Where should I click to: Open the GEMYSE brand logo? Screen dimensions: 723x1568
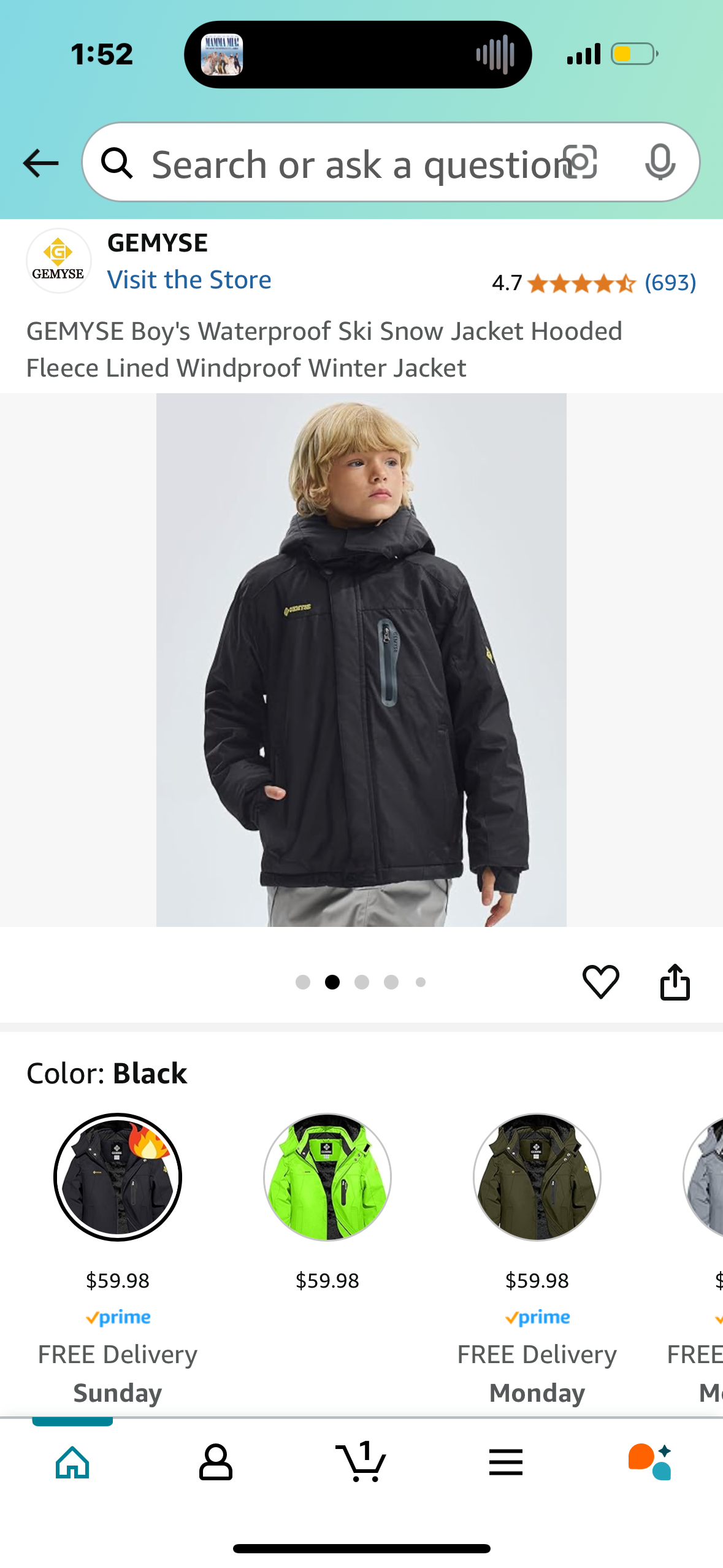coord(58,261)
